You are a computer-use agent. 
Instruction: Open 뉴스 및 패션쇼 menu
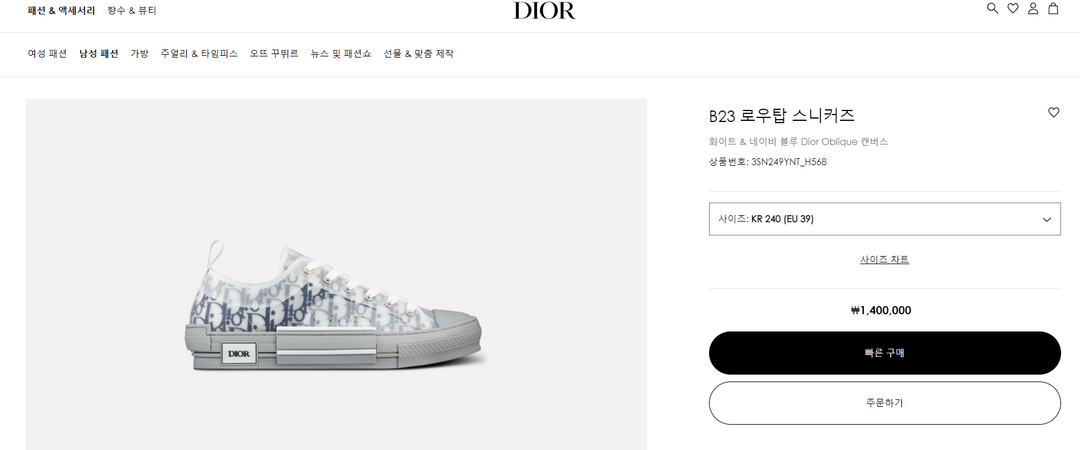click(x=340, y=54)
